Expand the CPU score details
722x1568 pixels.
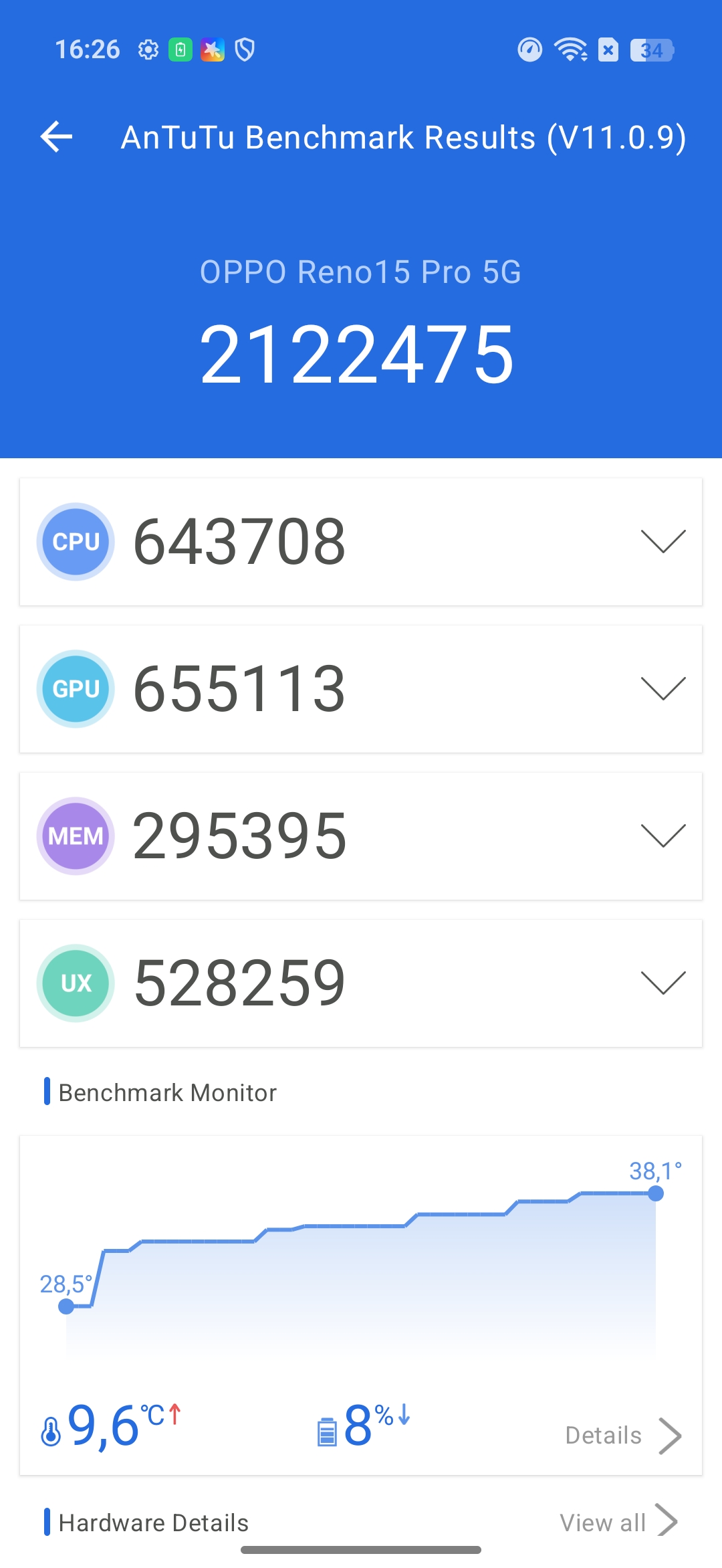pos(663,541)
